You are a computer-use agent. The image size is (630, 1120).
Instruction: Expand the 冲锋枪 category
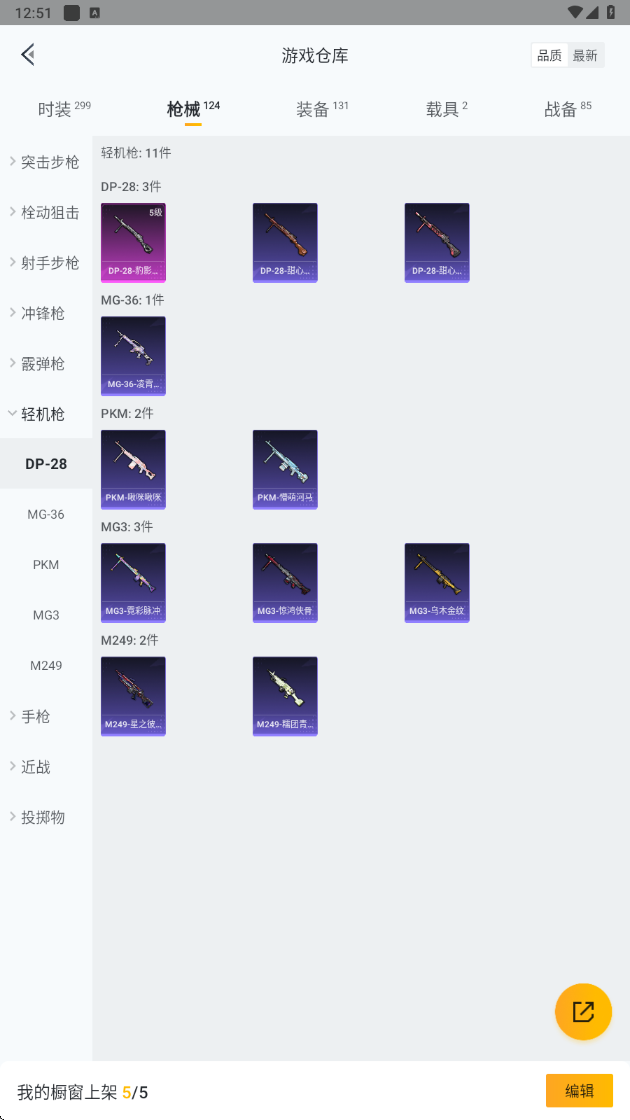click(46, 313)
